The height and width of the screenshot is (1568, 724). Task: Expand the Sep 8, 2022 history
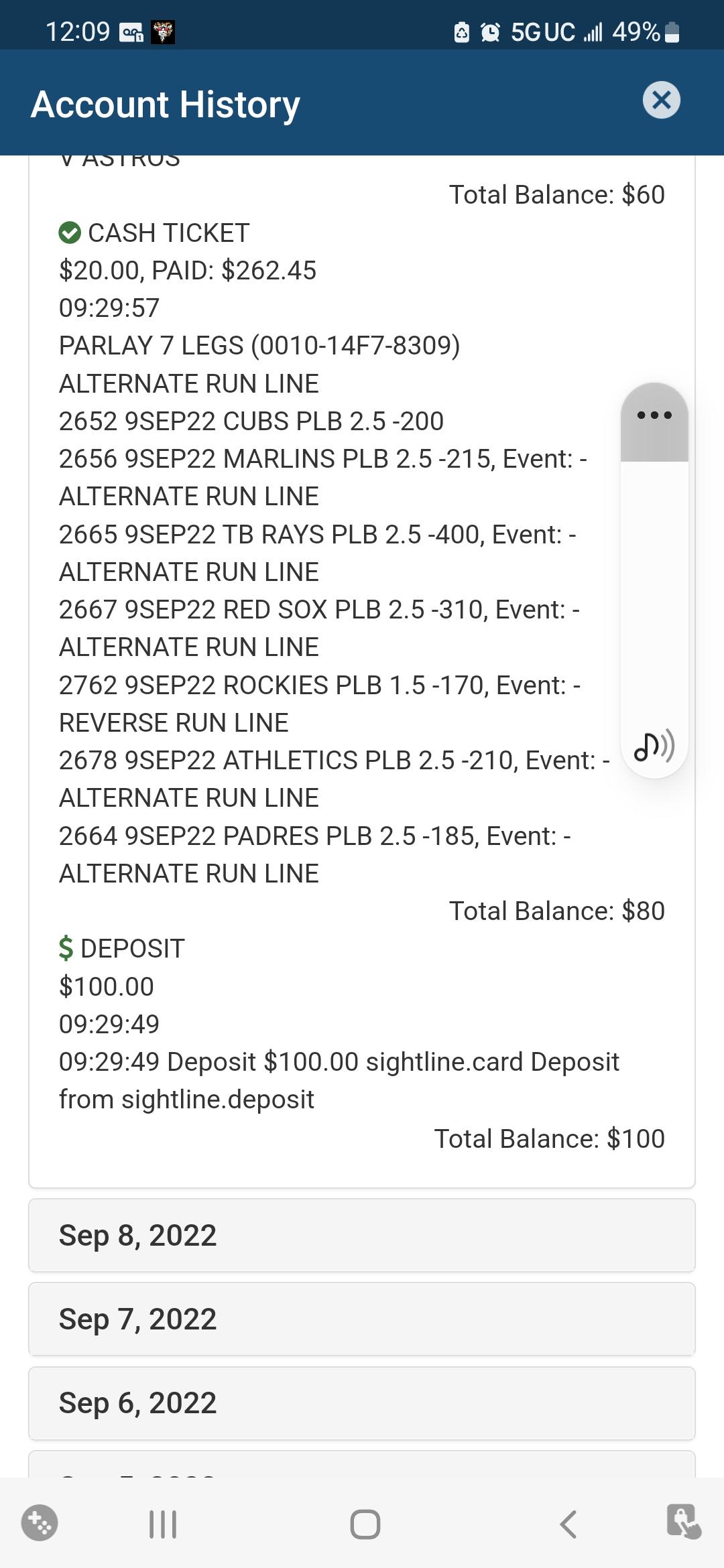click(362, 1235)
